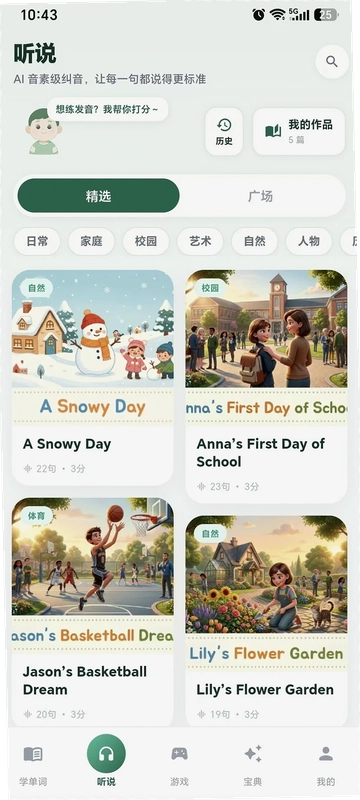Open the search icon
The image size is (360, 800).
click(x=332, y=62)
